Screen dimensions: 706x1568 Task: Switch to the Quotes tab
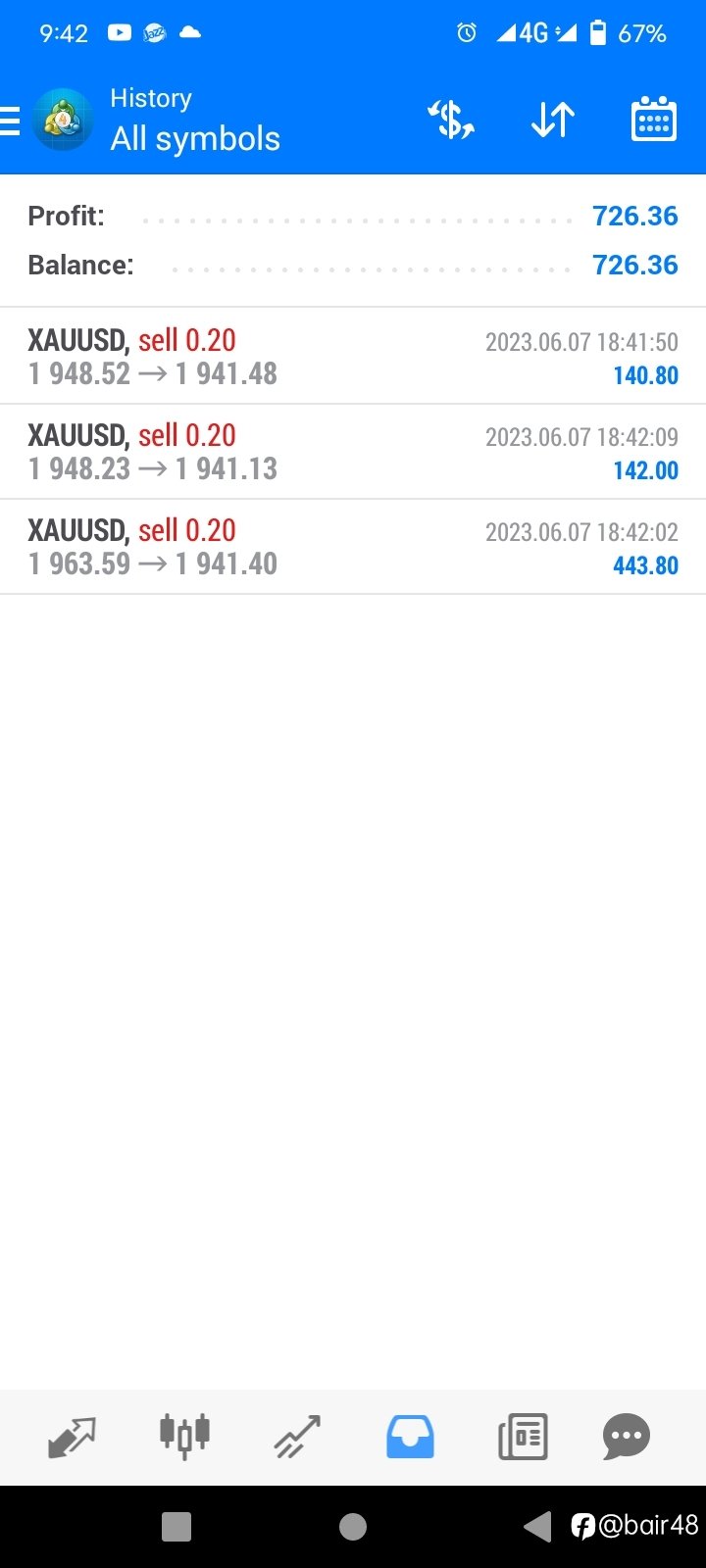(73, 1438)
